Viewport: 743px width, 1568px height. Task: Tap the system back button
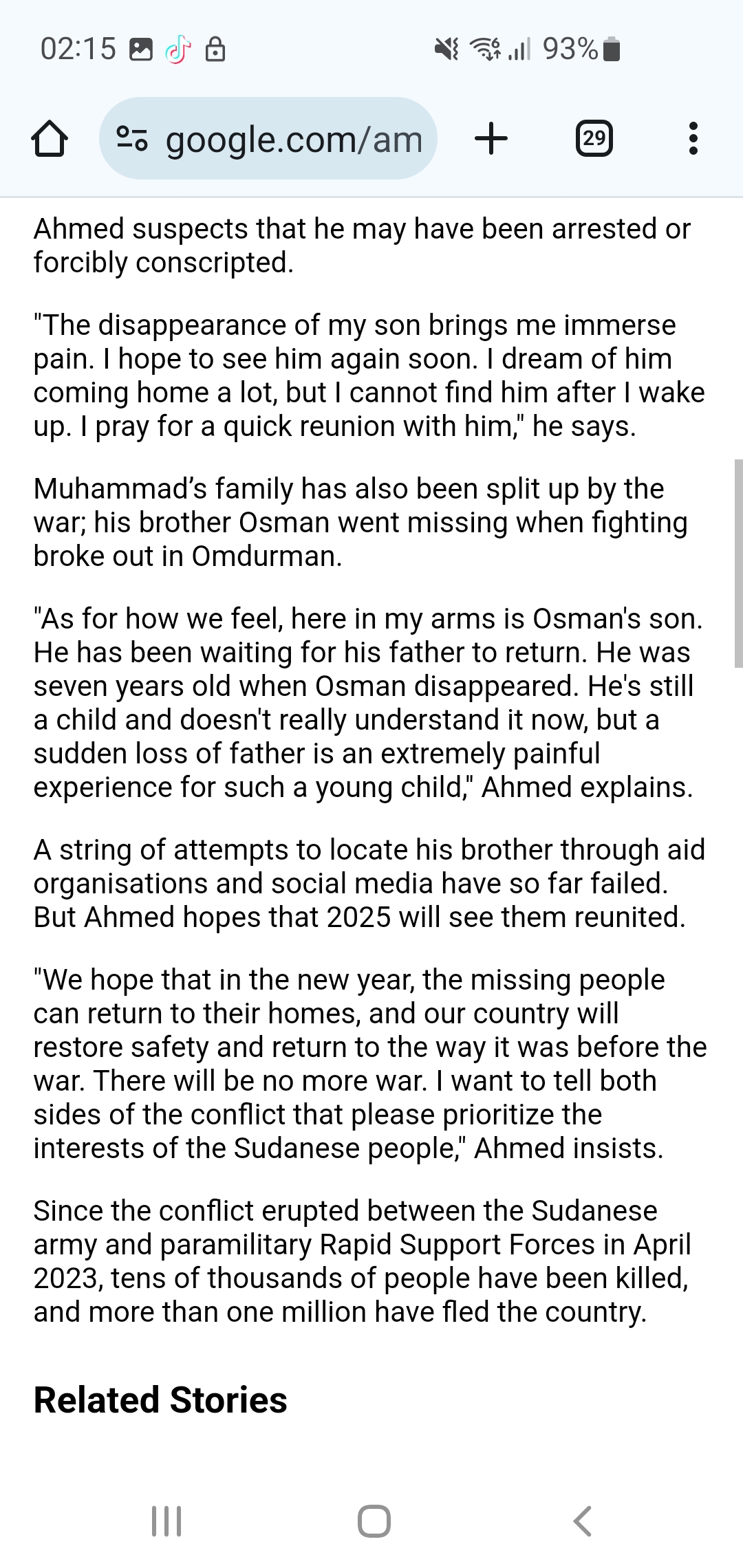(x=582, y=1521)
